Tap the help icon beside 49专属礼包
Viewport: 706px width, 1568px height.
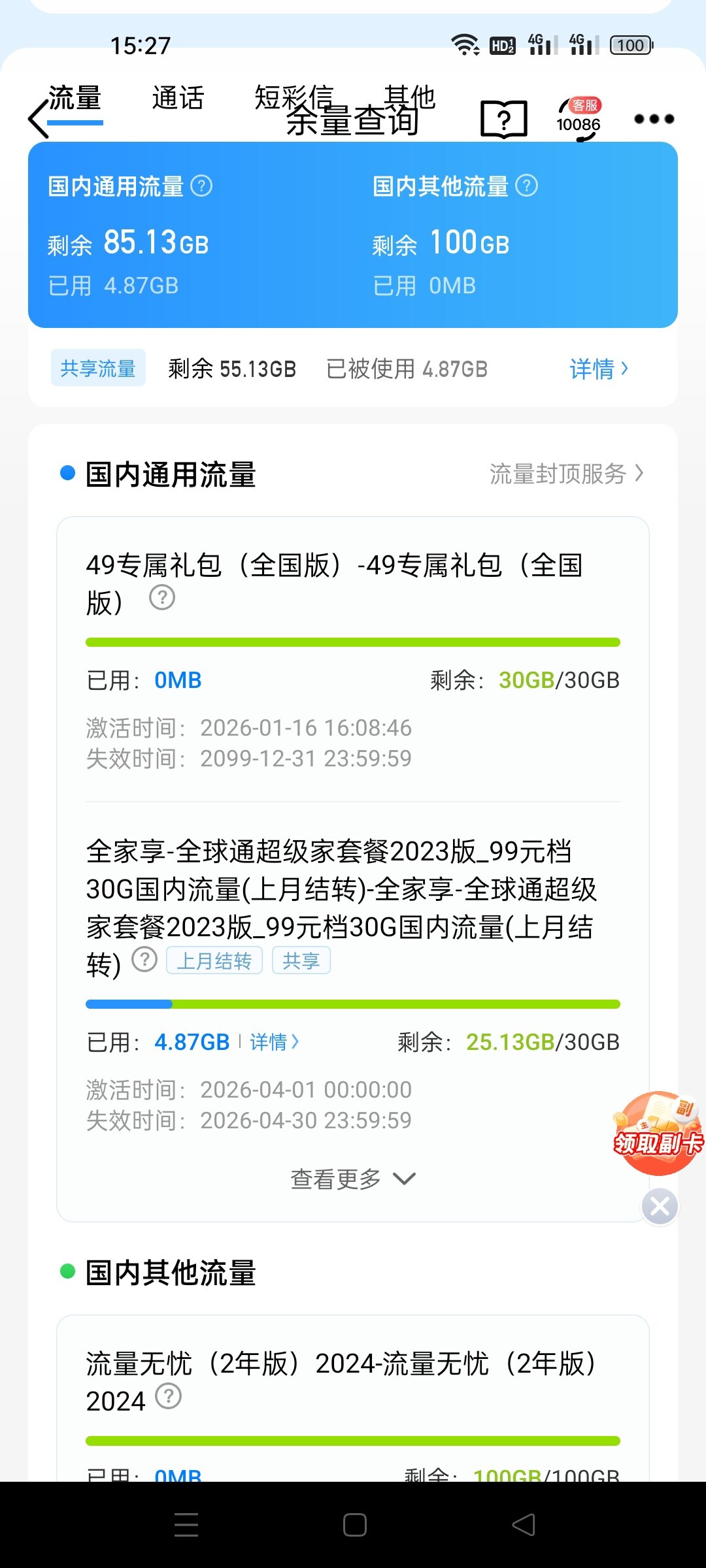click(x=162, y=597)
